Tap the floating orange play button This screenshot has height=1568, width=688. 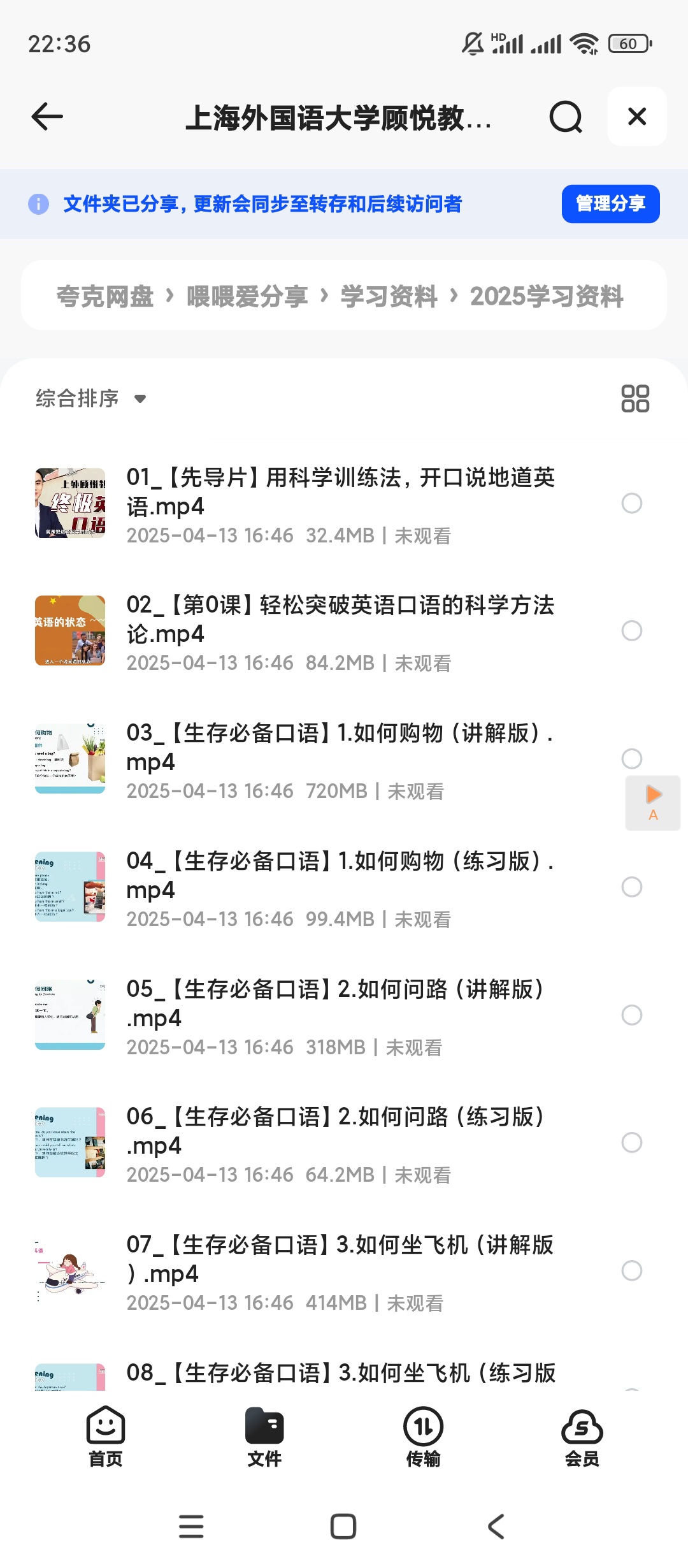tap(653, 802)
